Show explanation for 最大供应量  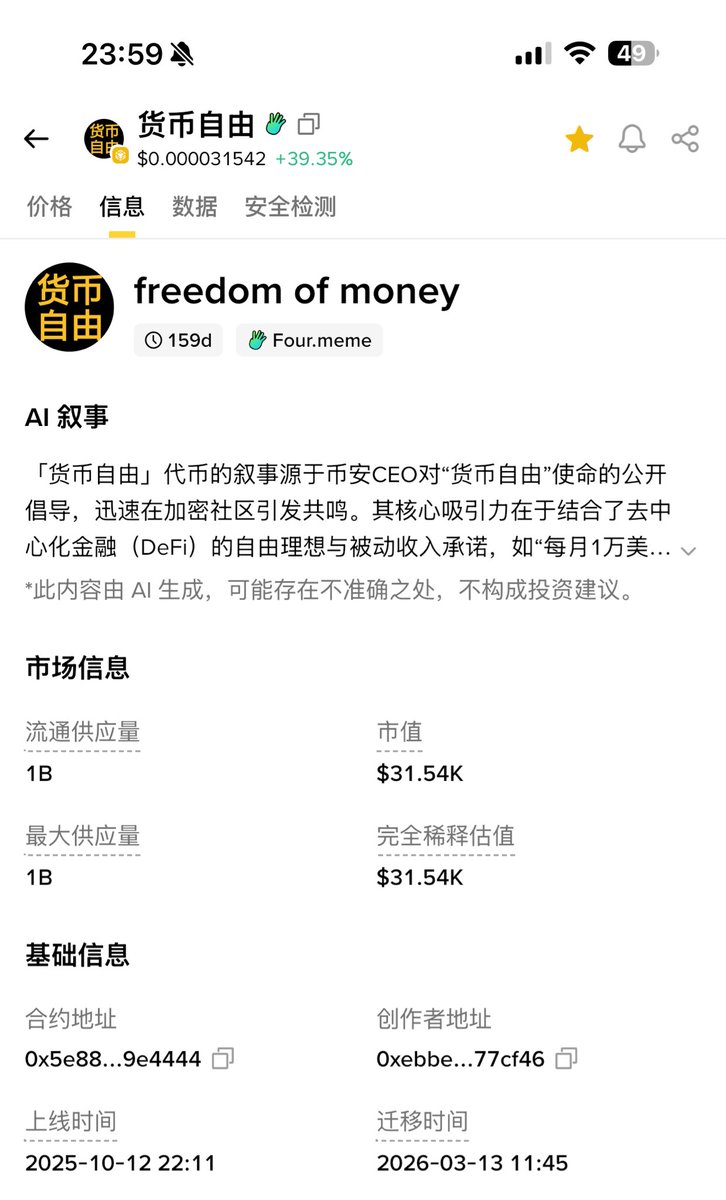(83, 836)
